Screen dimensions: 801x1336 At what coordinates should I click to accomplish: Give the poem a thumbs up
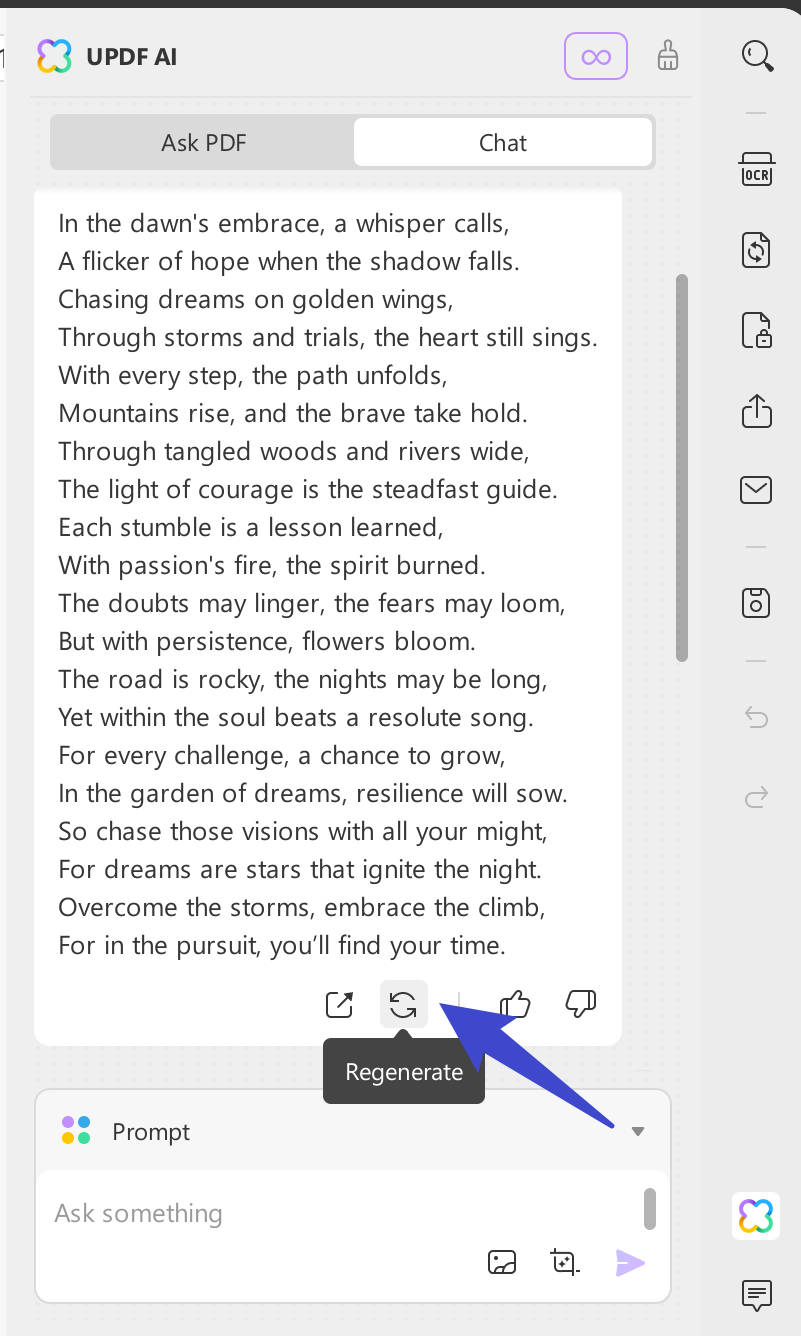point(515,1004)
